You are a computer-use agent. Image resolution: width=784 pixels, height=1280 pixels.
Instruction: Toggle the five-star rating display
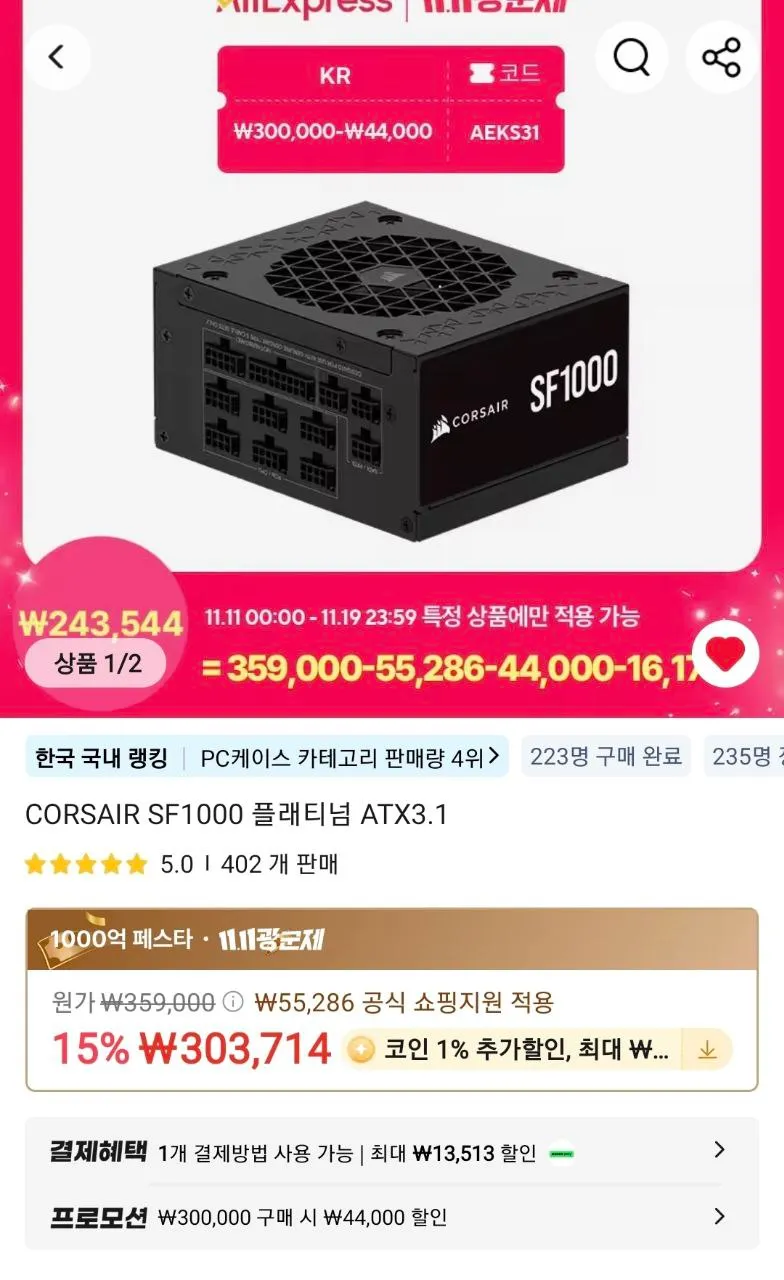point(87,864)
